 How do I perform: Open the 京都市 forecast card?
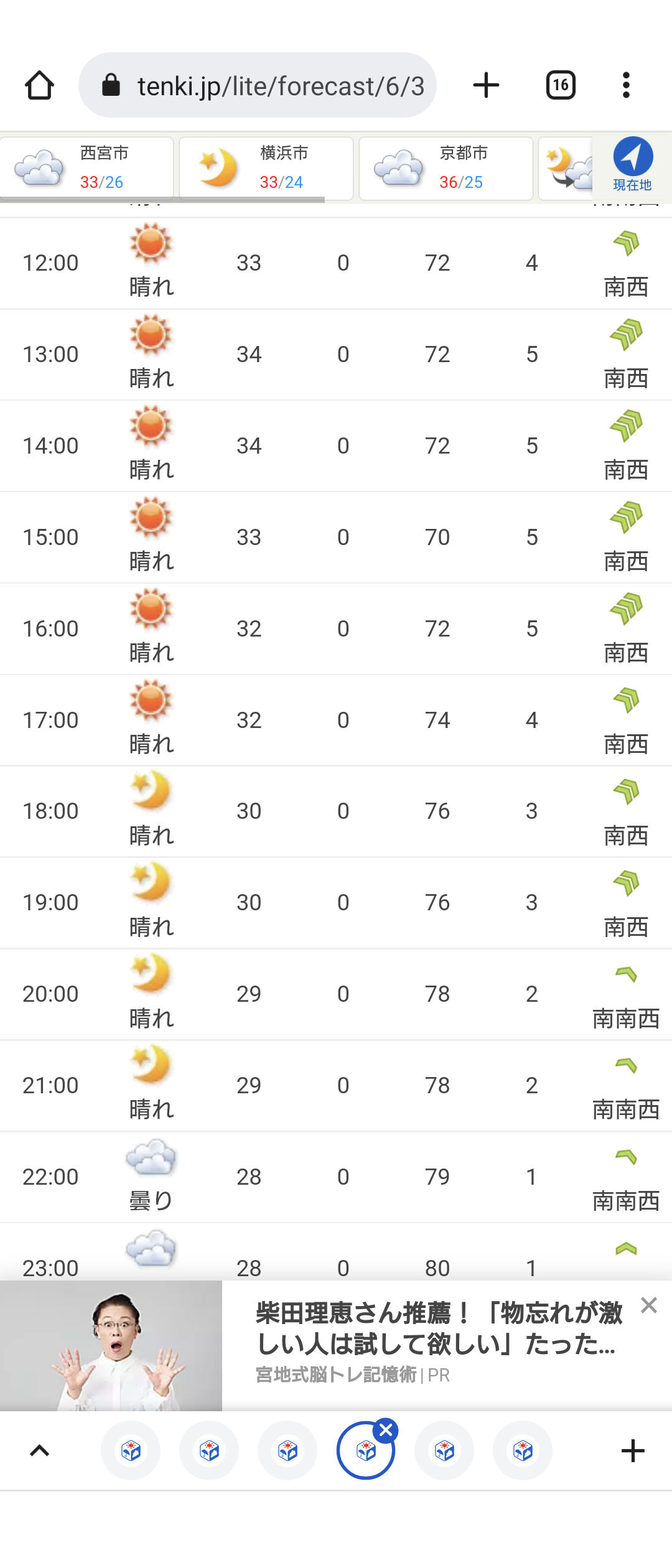pyautogui.click(x=446, y=168)
